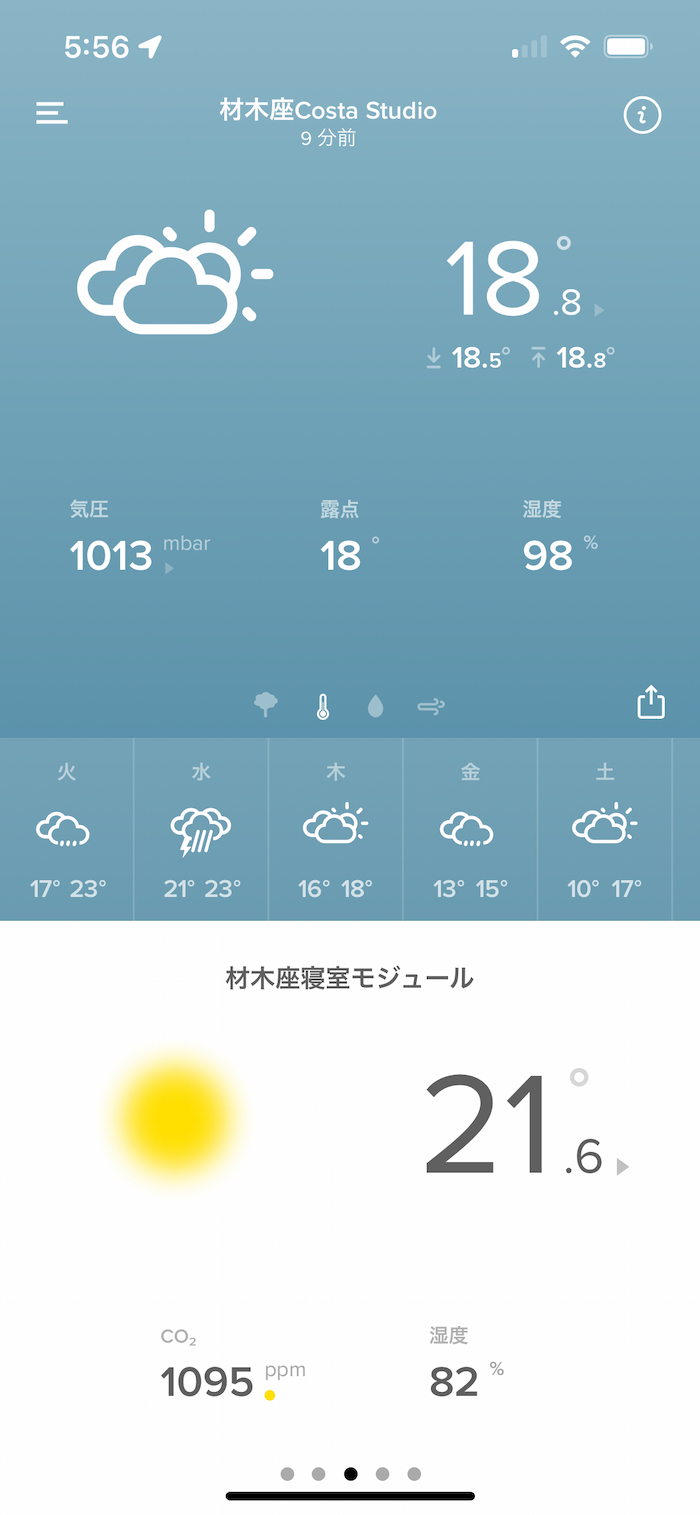The width and height of the screenshot is (700, 1515).
Task: Tap the page indicator dots
Action: click(x=351, y=1473)
